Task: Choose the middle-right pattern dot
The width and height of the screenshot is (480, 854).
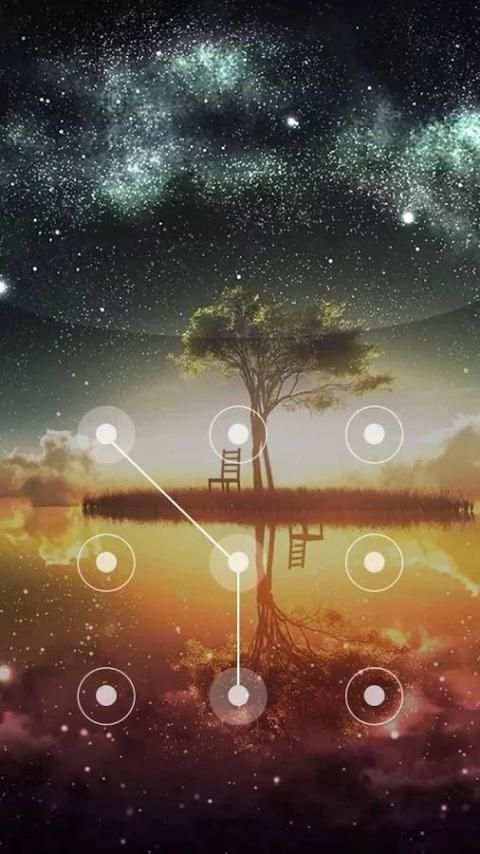Action: (x=374, y=562)
